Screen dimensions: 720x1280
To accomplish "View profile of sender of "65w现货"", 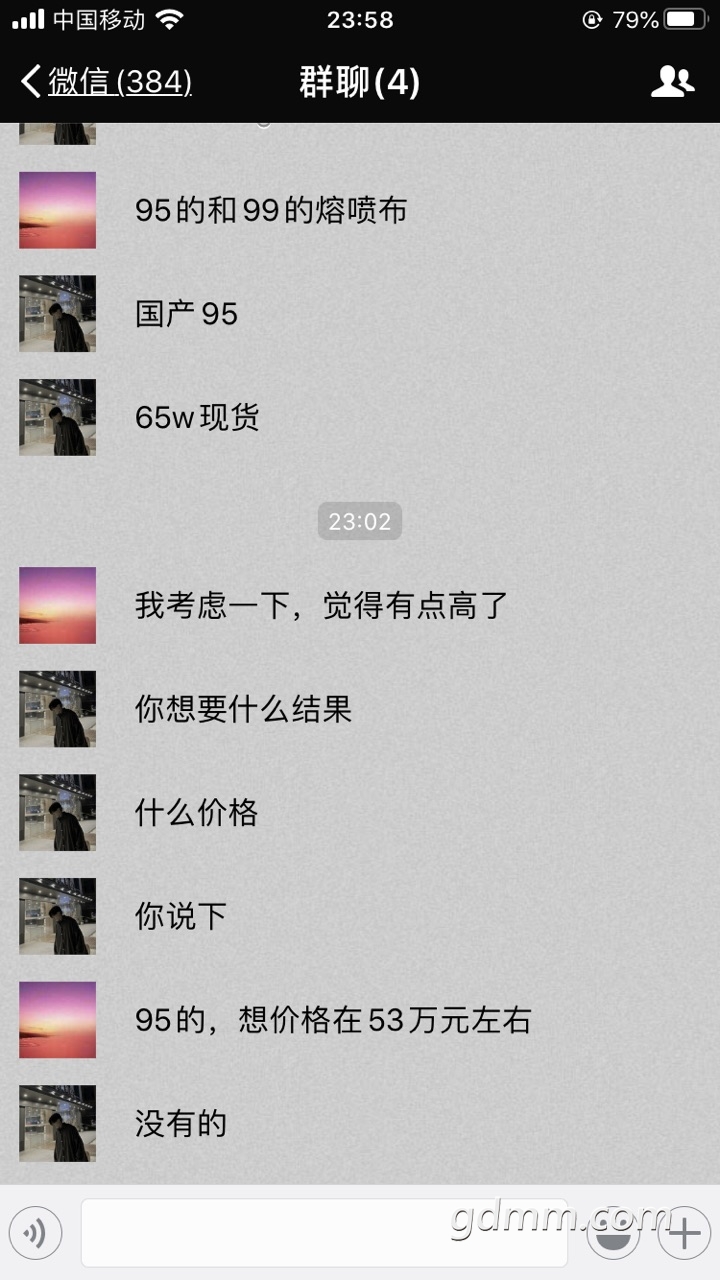I will coord(58,418).
